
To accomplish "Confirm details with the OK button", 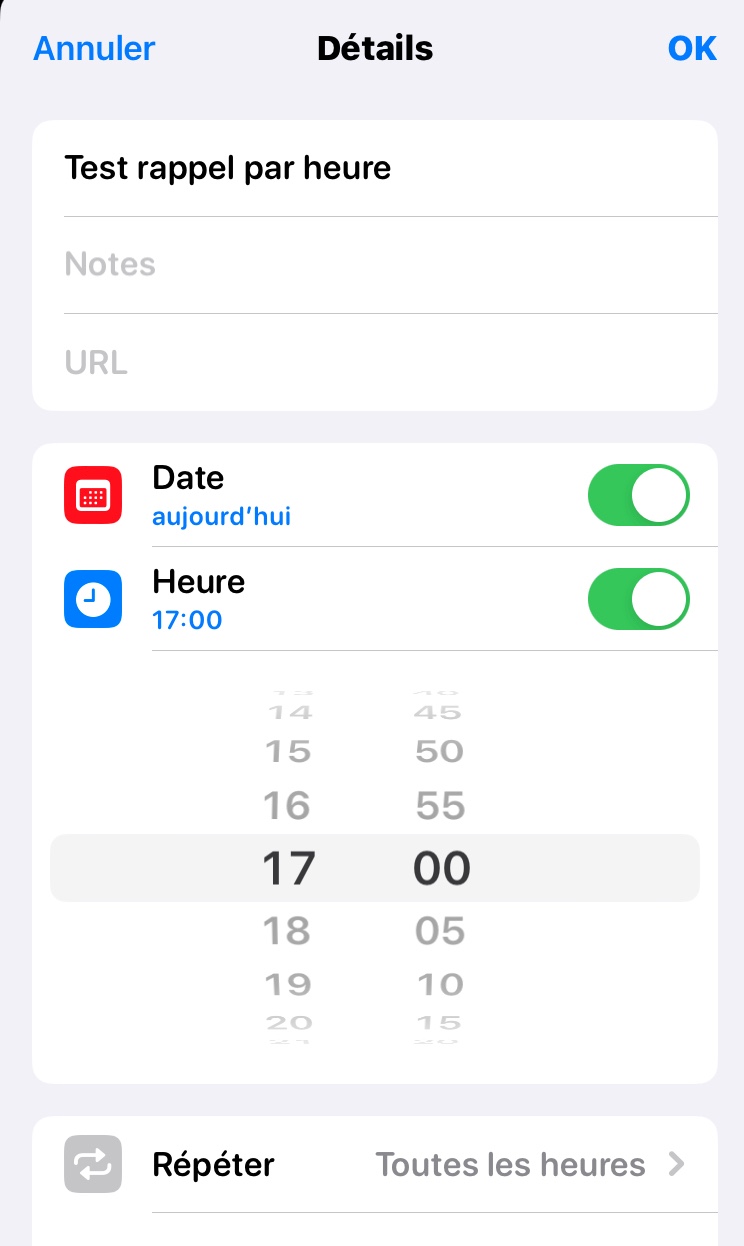I will pos(692,48).
